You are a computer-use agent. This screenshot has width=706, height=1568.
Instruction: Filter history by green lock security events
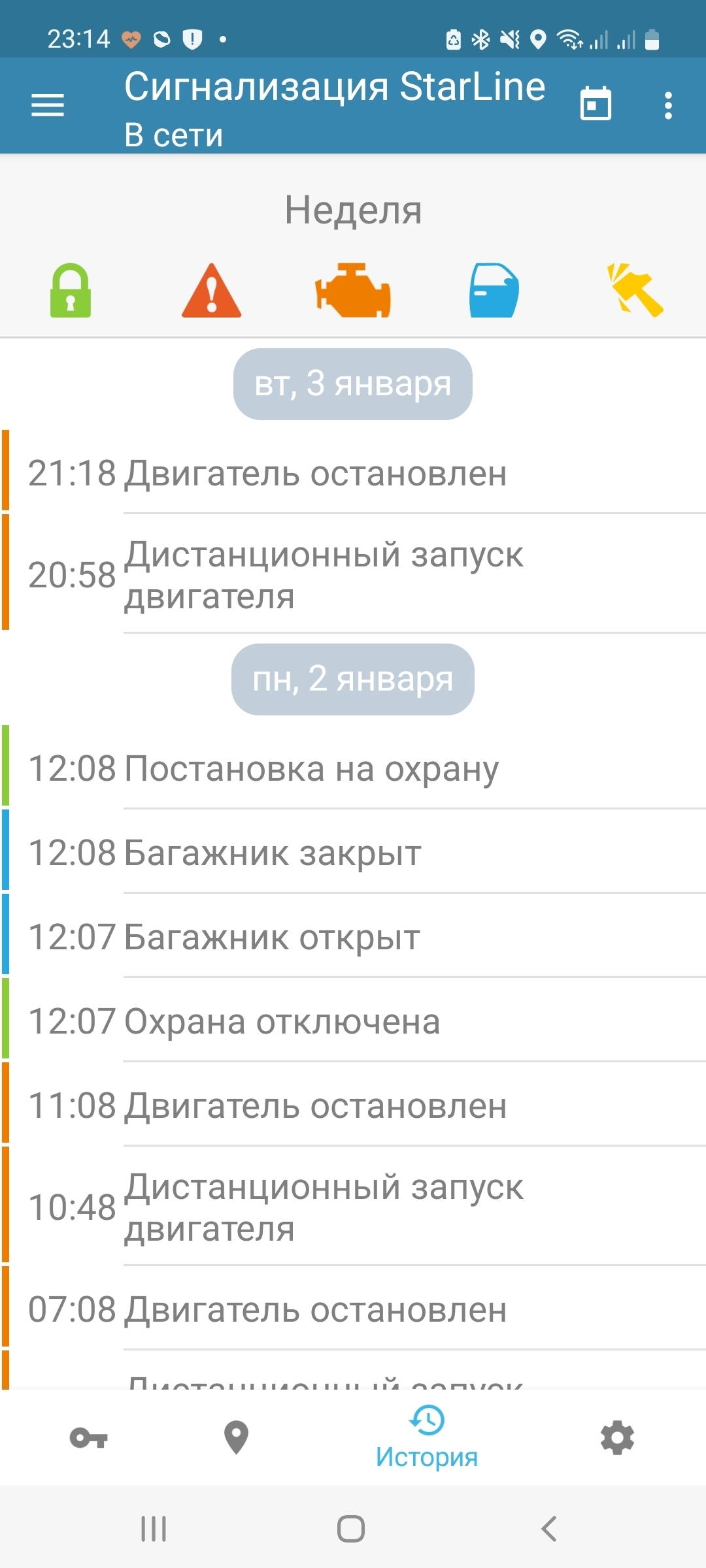pos(71,291)
